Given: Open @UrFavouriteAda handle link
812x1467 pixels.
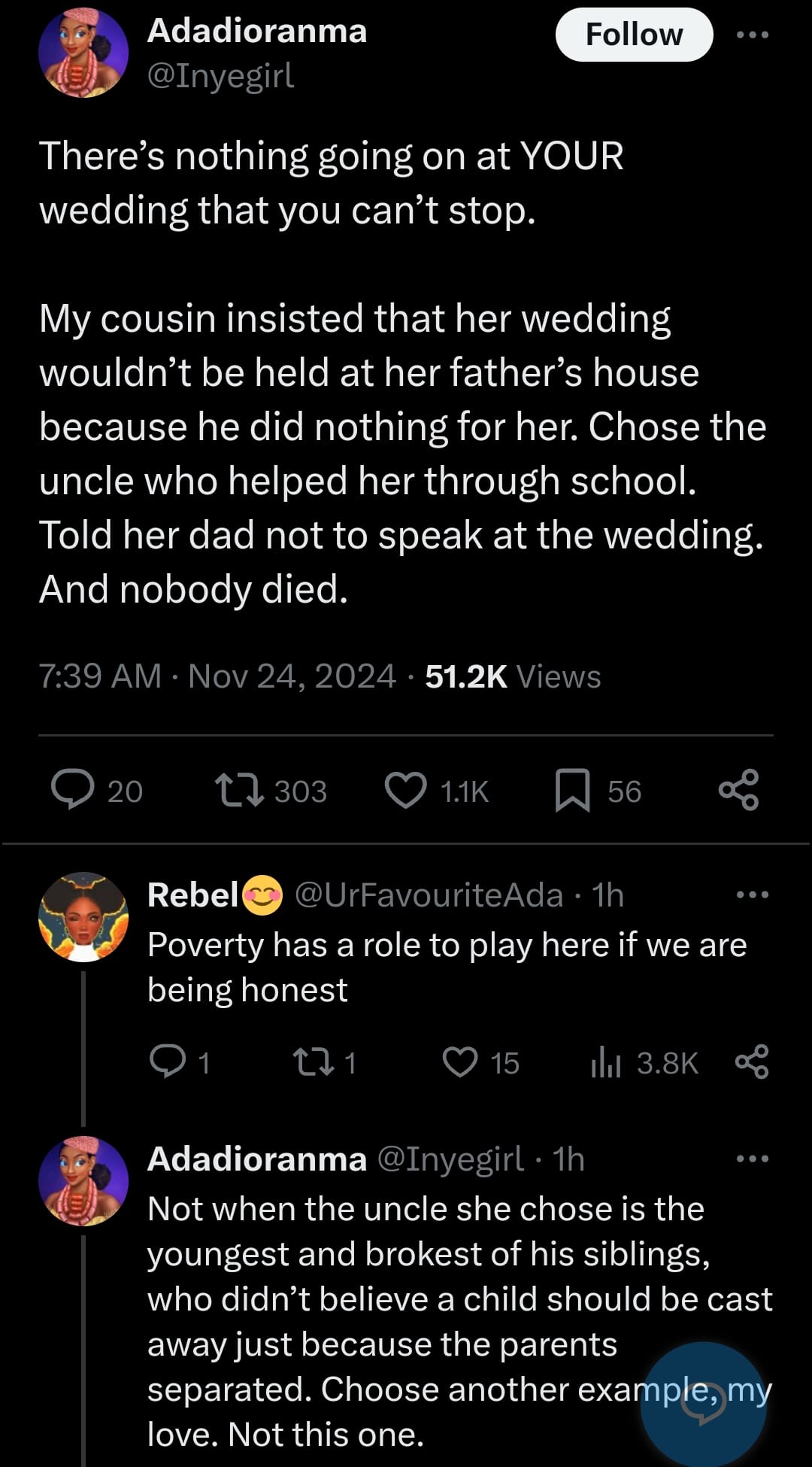Looking at the screenshot, I should pyautogui.click(x=429, y=895).
